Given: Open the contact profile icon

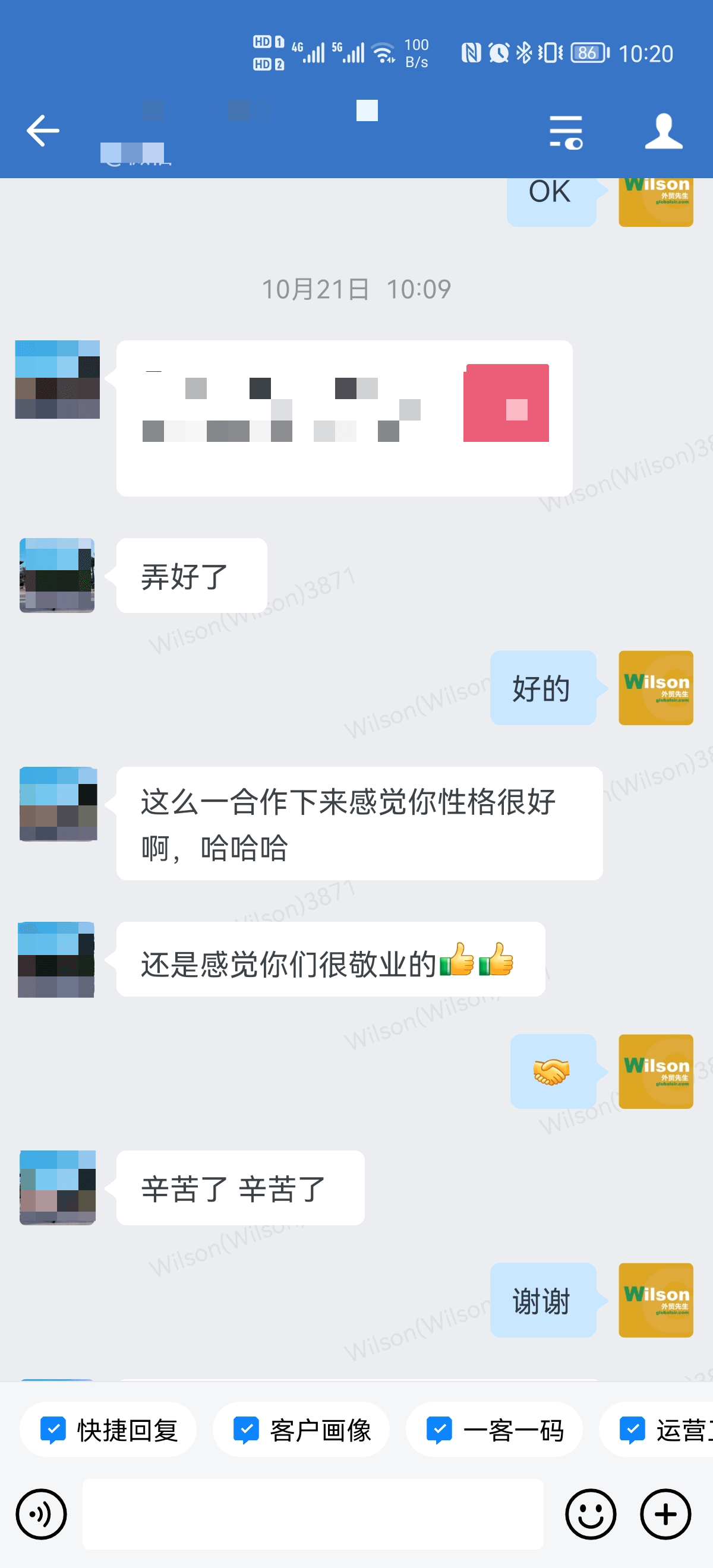Looking at the screenshot, I should [664, 130].
